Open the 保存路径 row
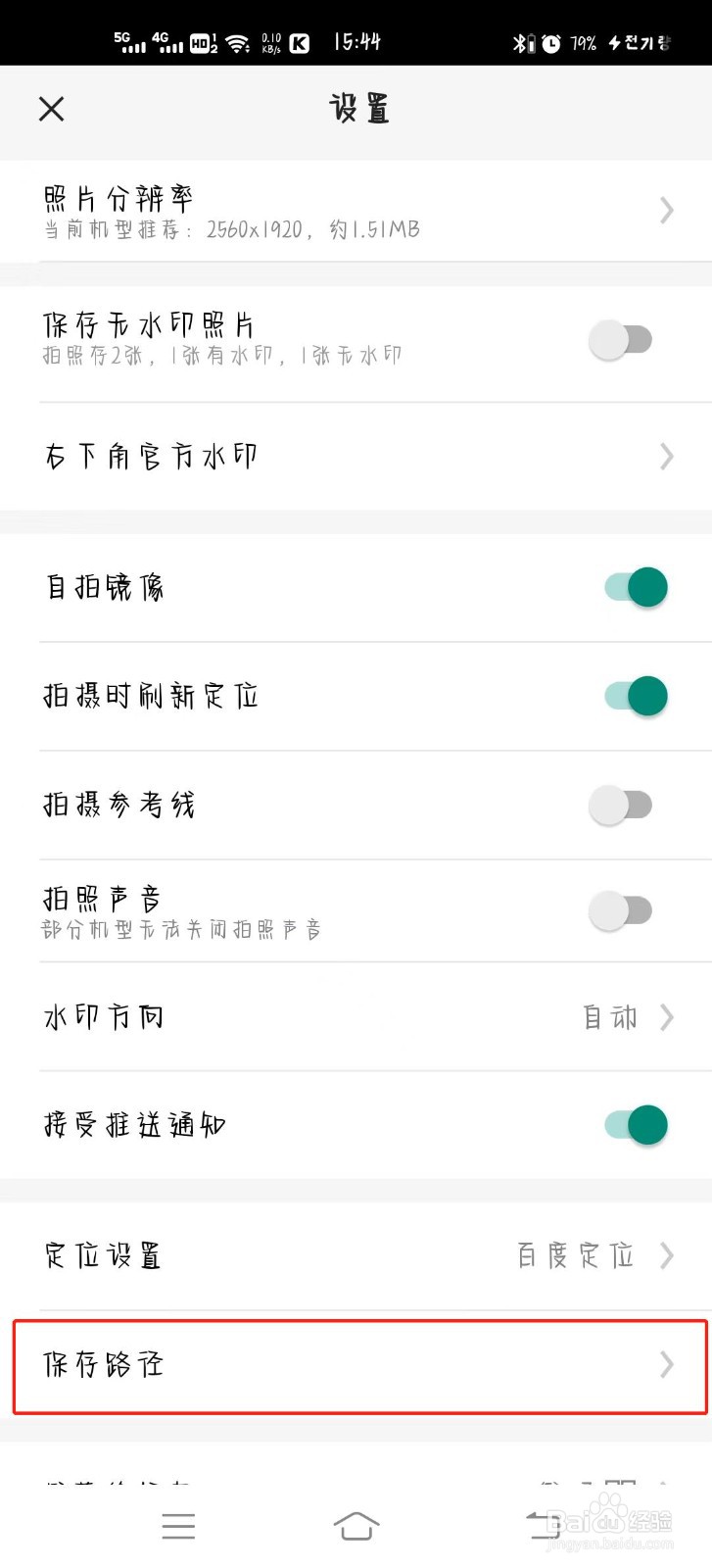The height and width of the screenshot is (1568, 712). click(x=359, y=1366)
